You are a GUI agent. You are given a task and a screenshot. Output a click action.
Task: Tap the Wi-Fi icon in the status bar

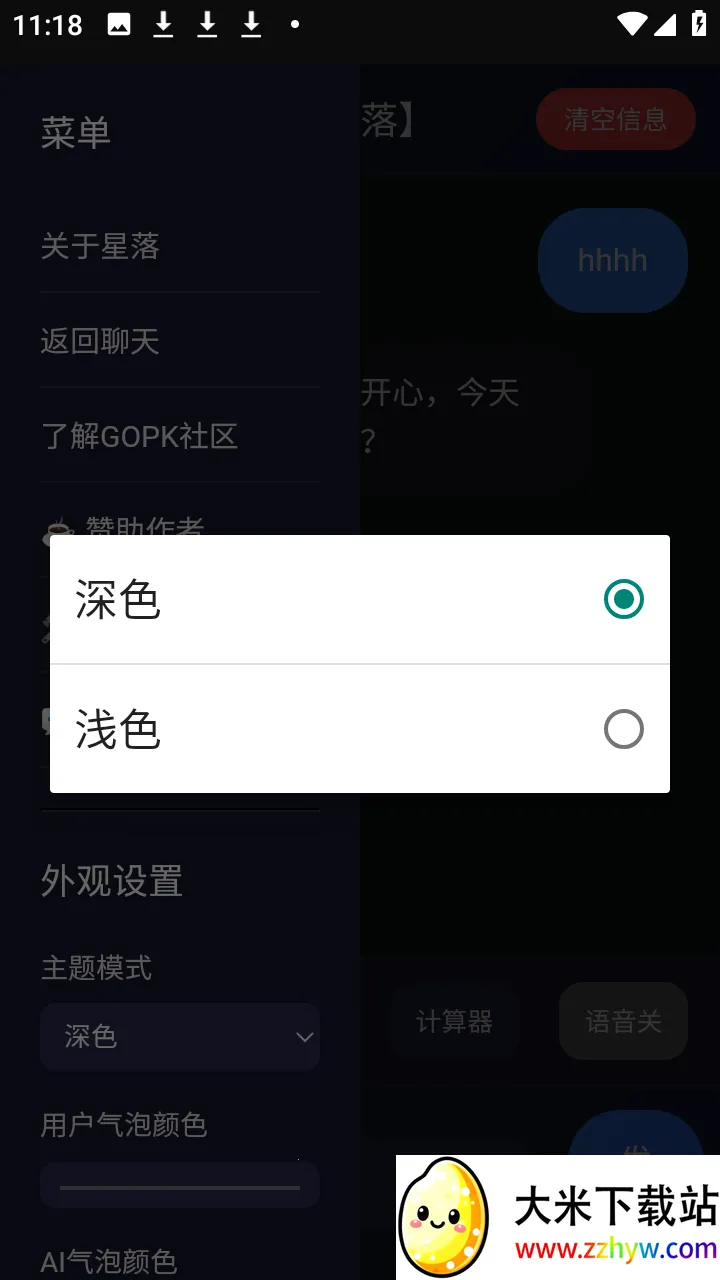tap(631, 24)
